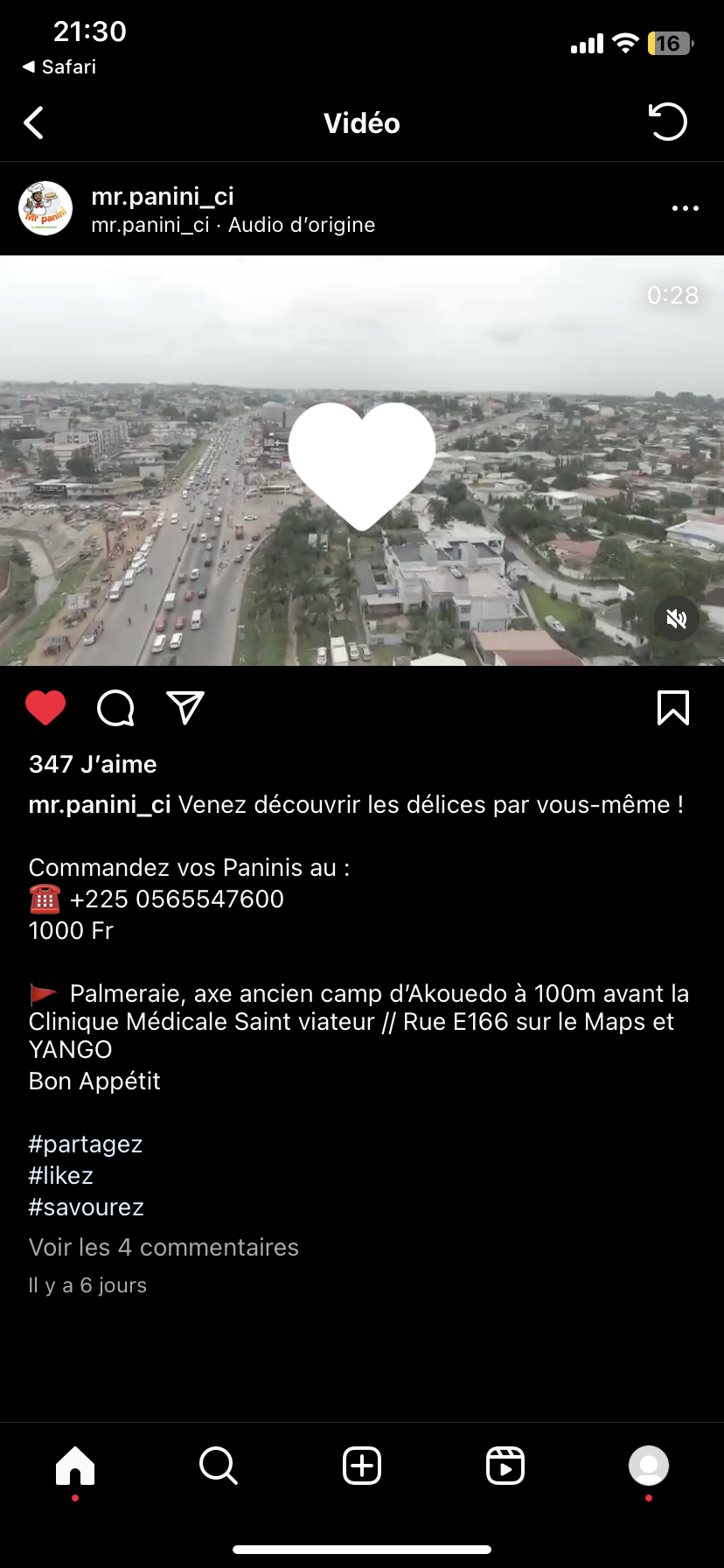This screenshot has height=1568, width=724.
Task: Open your profile tab
Action: click(x=649, y=1465)
